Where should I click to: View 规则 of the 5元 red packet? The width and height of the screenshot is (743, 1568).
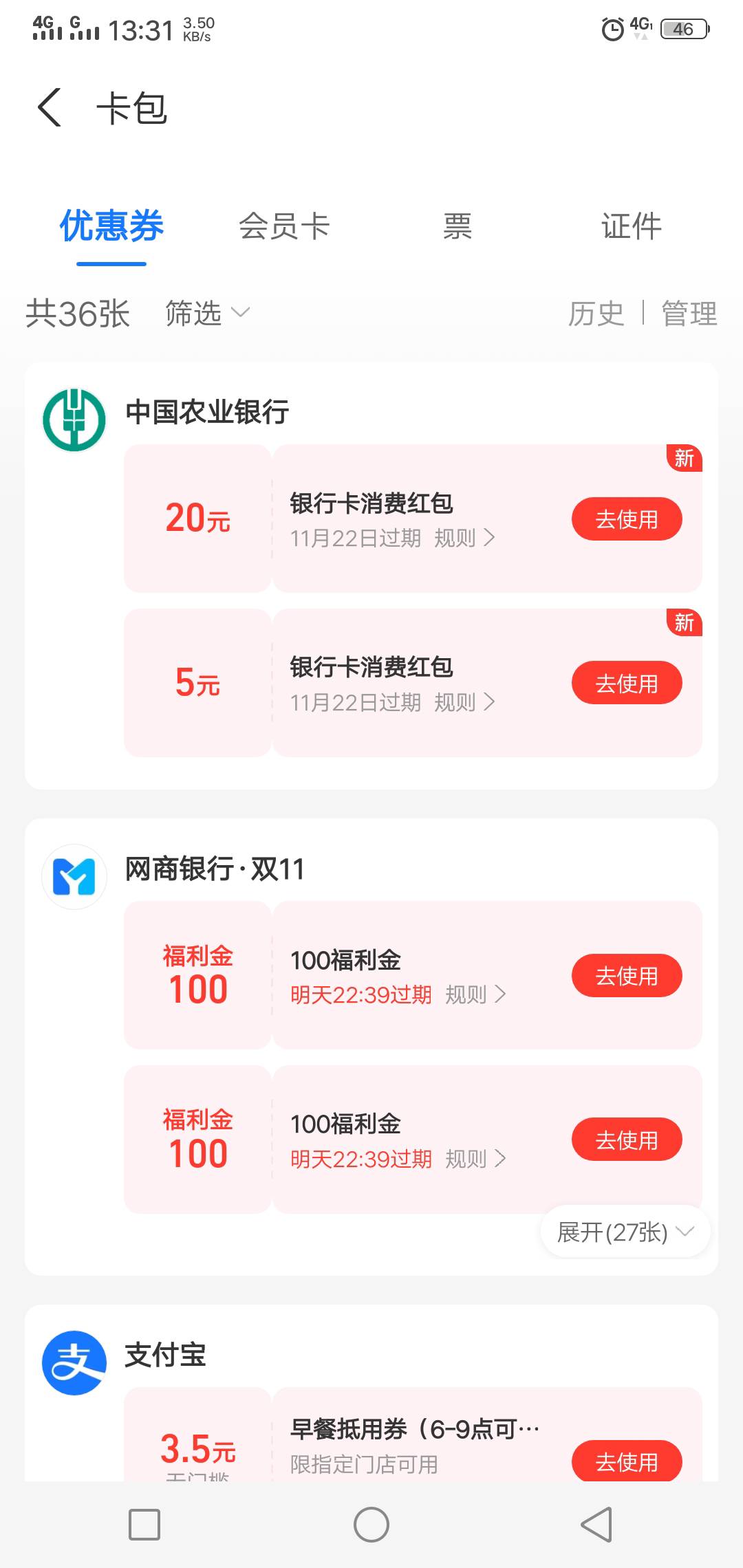pos(464,702)
